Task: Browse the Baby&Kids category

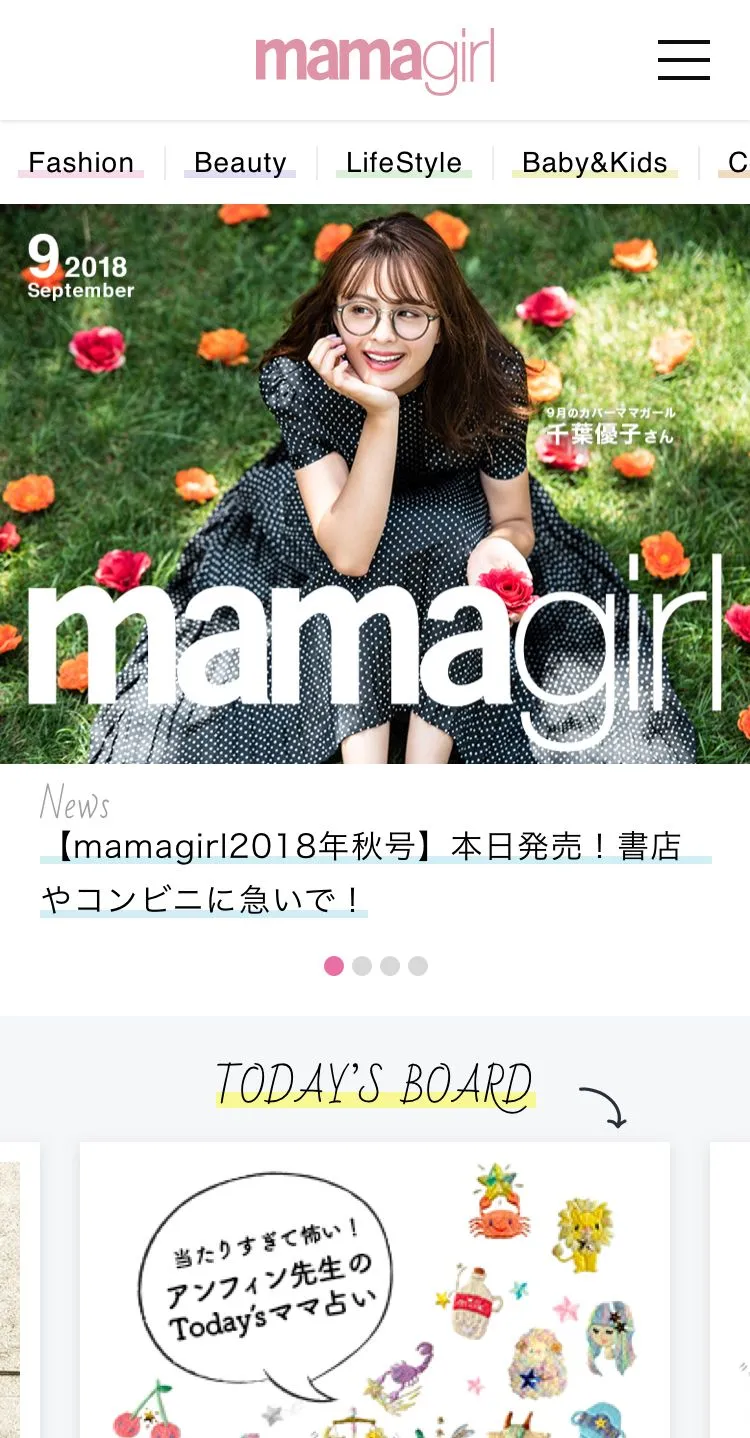Action: click(x=594, y=162)
